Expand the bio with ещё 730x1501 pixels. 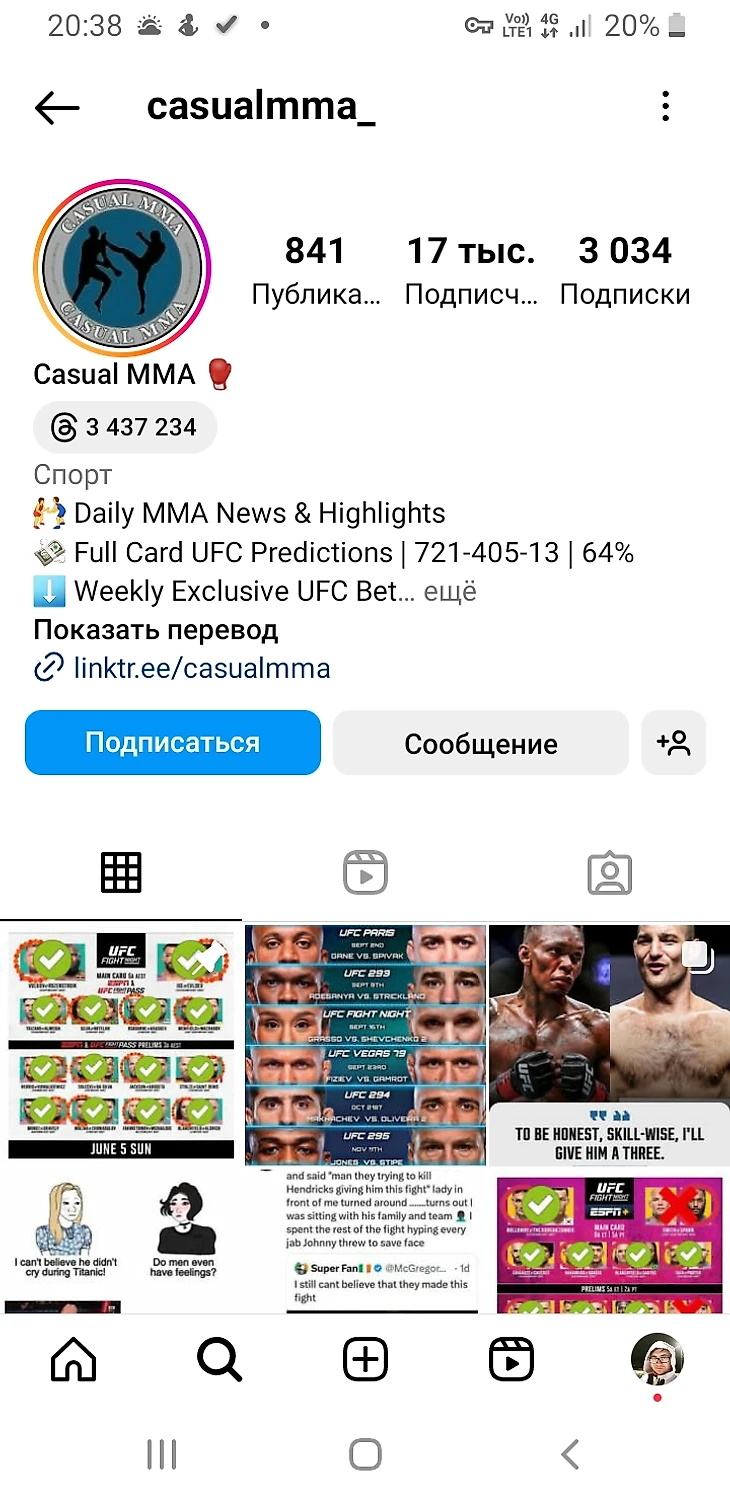pos(450,591)
